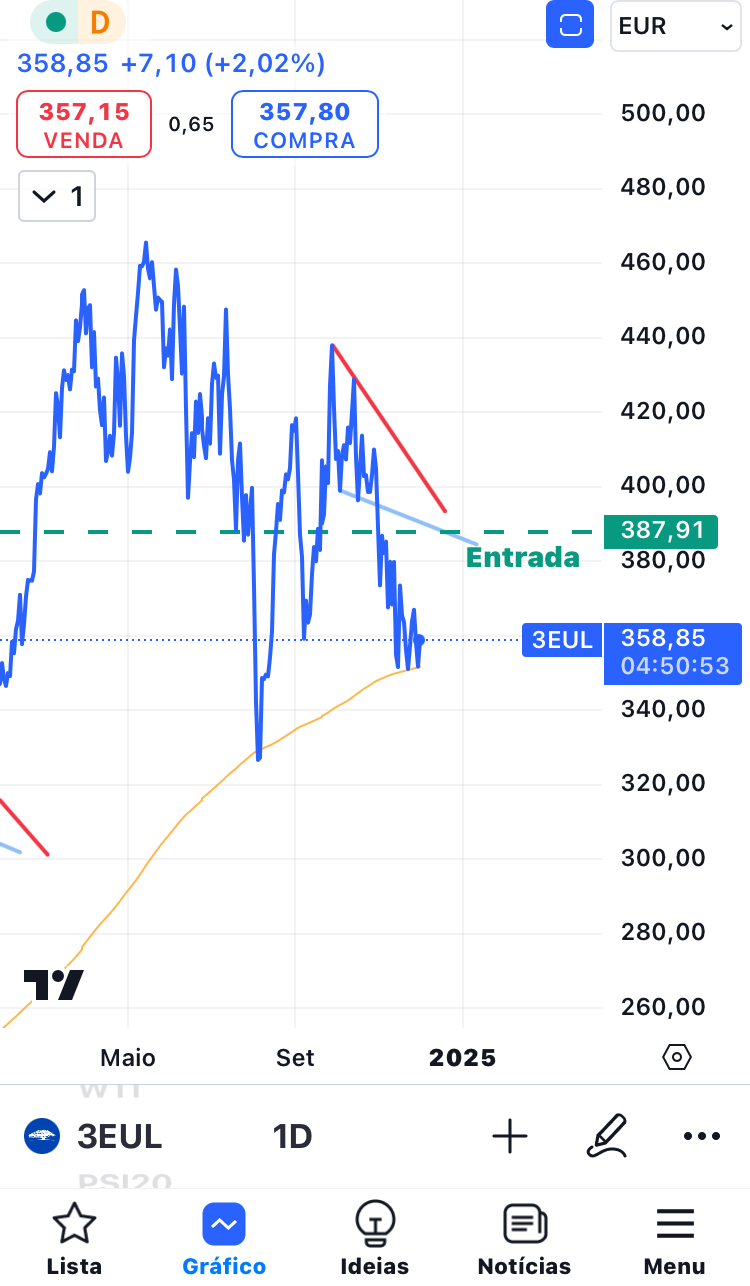The width and height of the screenshot is (750, 1286).
Task: Select the Gráfico tab
Action: [224, 1240]
